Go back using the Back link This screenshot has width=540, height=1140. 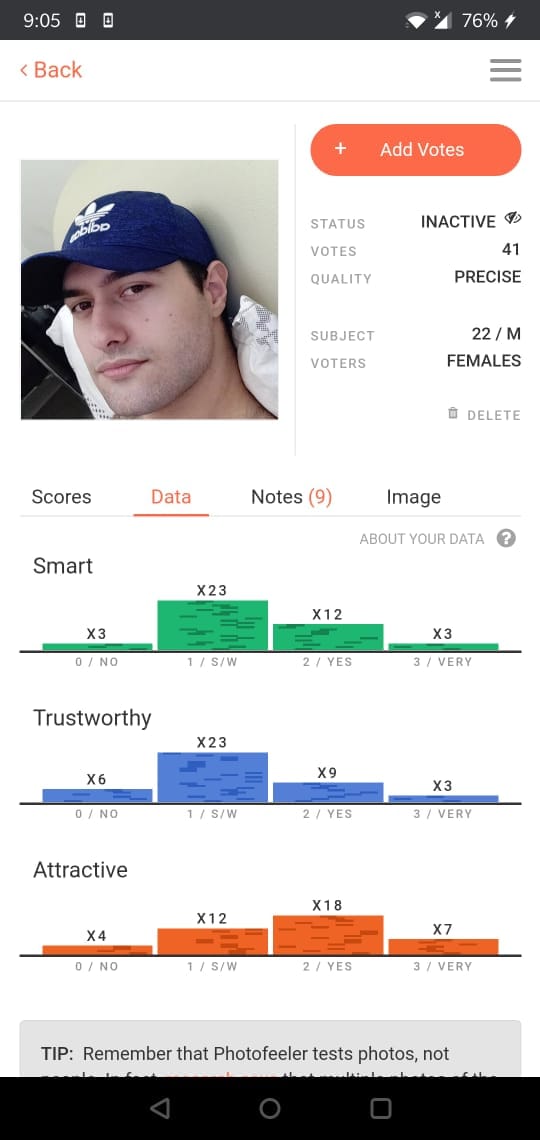(51, 70)
